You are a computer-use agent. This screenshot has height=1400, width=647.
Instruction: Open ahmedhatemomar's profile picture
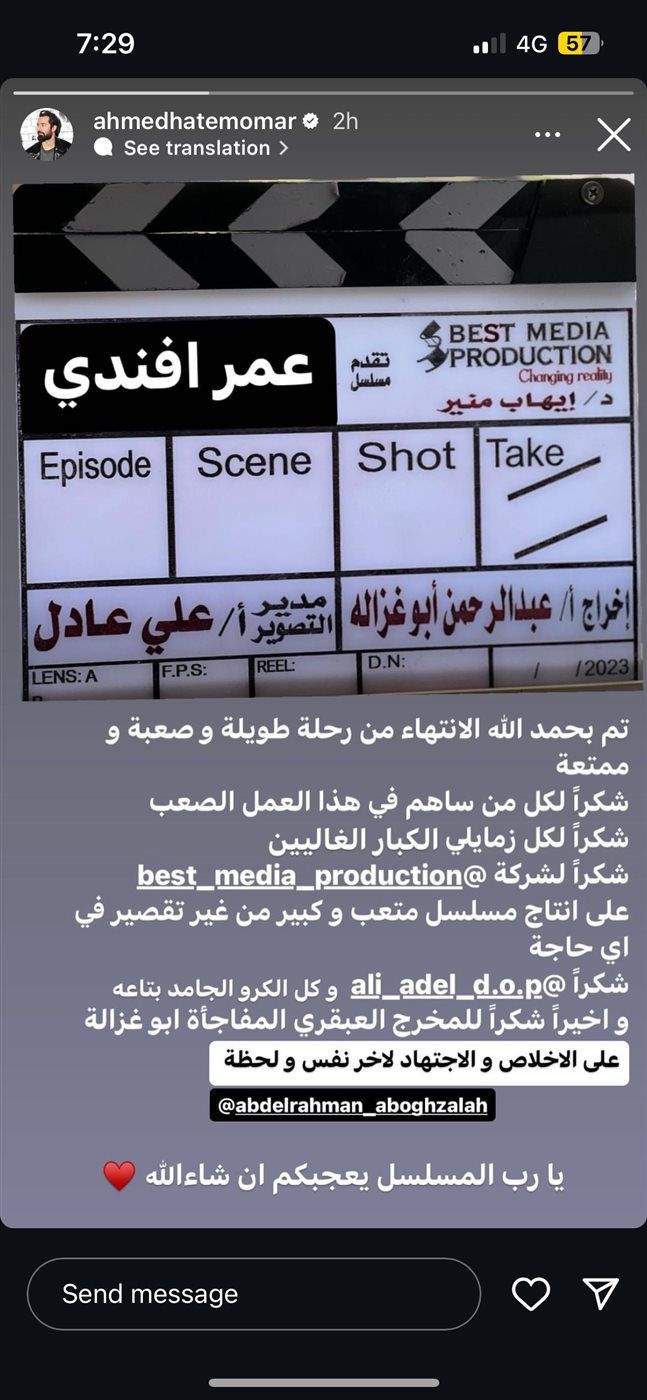pyautogui.click(x=47, y=134)
